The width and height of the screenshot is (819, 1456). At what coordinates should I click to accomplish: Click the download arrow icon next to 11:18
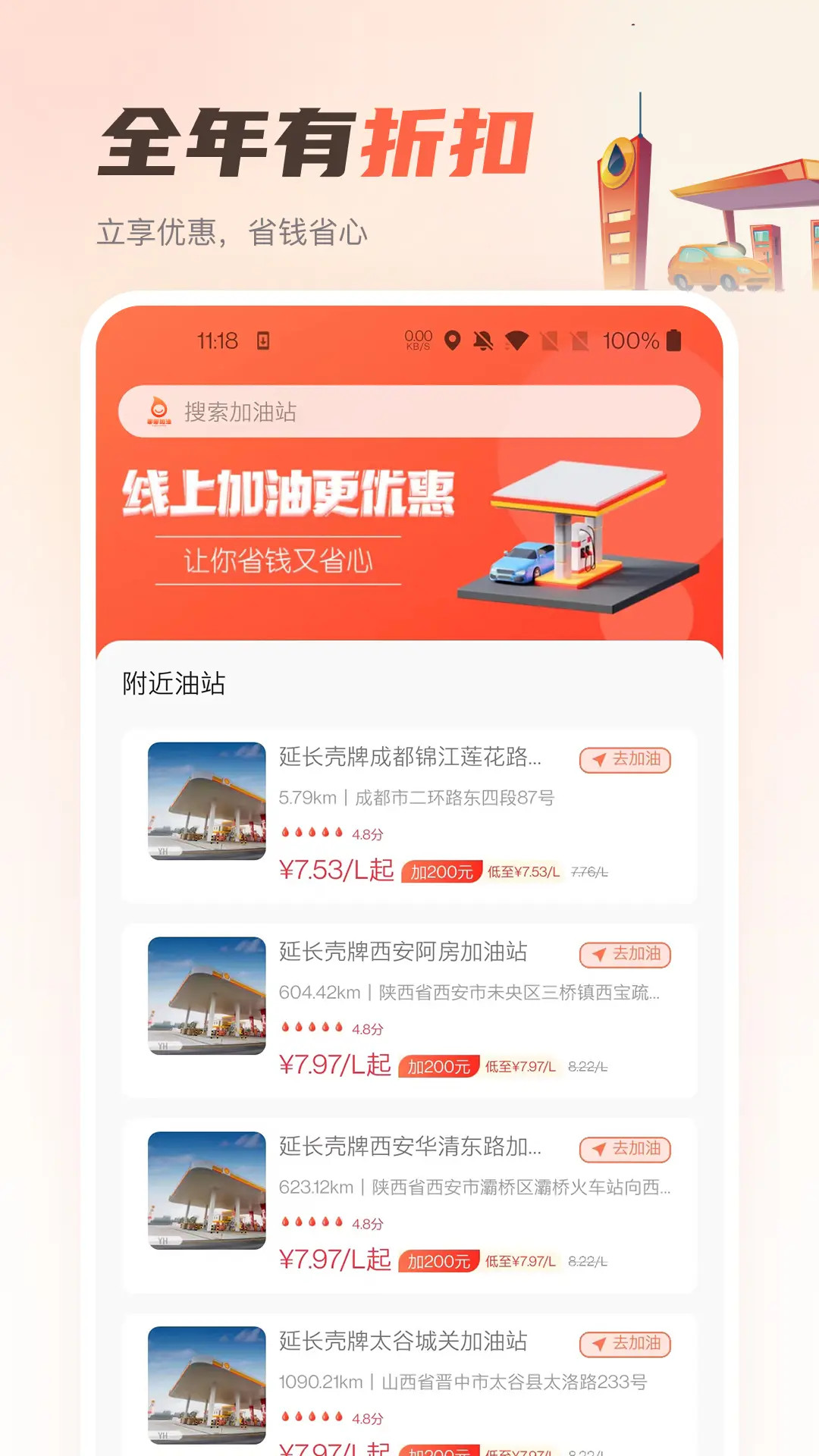(x=262, y=342)
